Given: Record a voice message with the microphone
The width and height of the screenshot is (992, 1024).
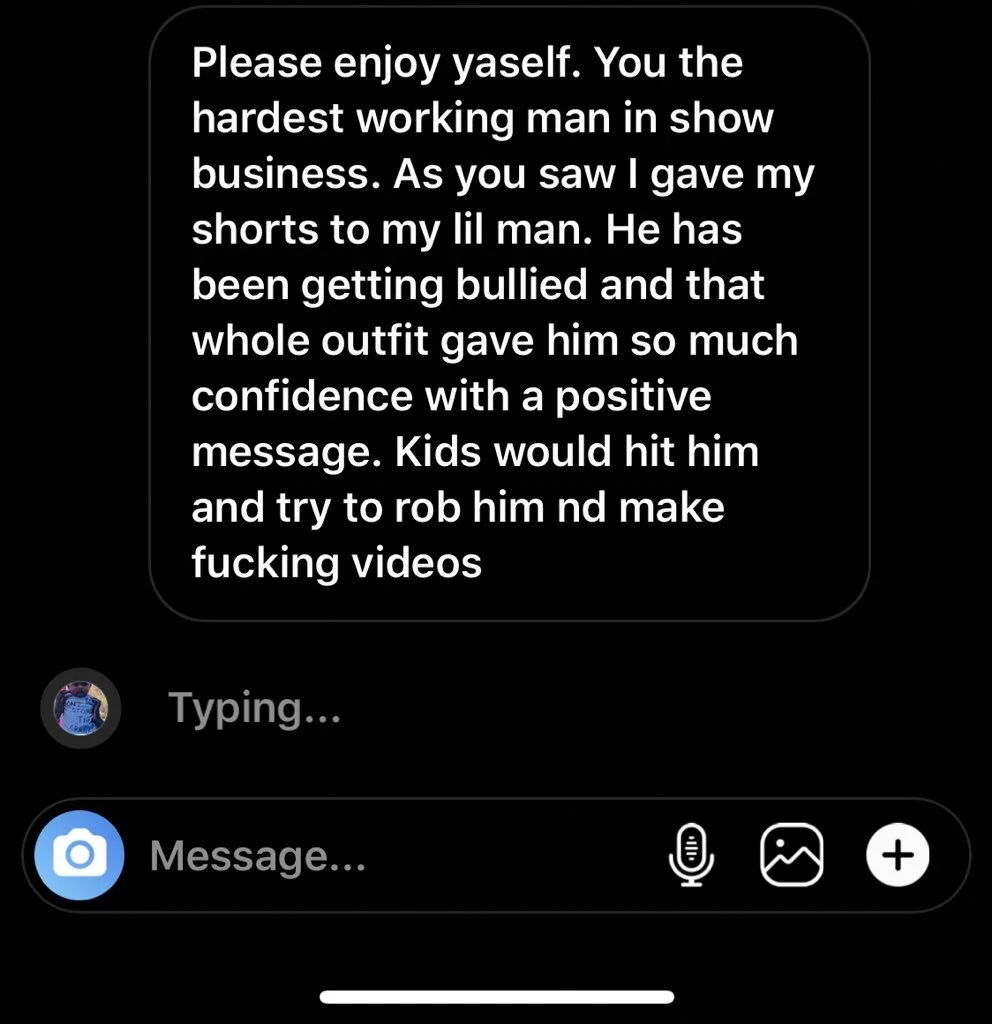Looking at the screenshot, I should pos(691,856).
